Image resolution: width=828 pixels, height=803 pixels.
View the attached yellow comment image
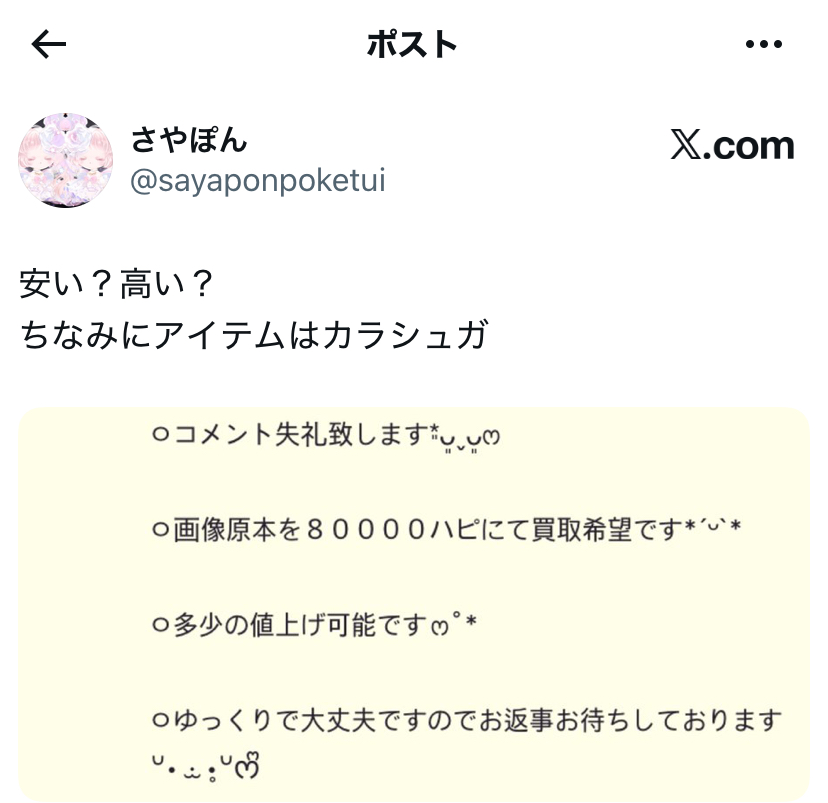414,604
